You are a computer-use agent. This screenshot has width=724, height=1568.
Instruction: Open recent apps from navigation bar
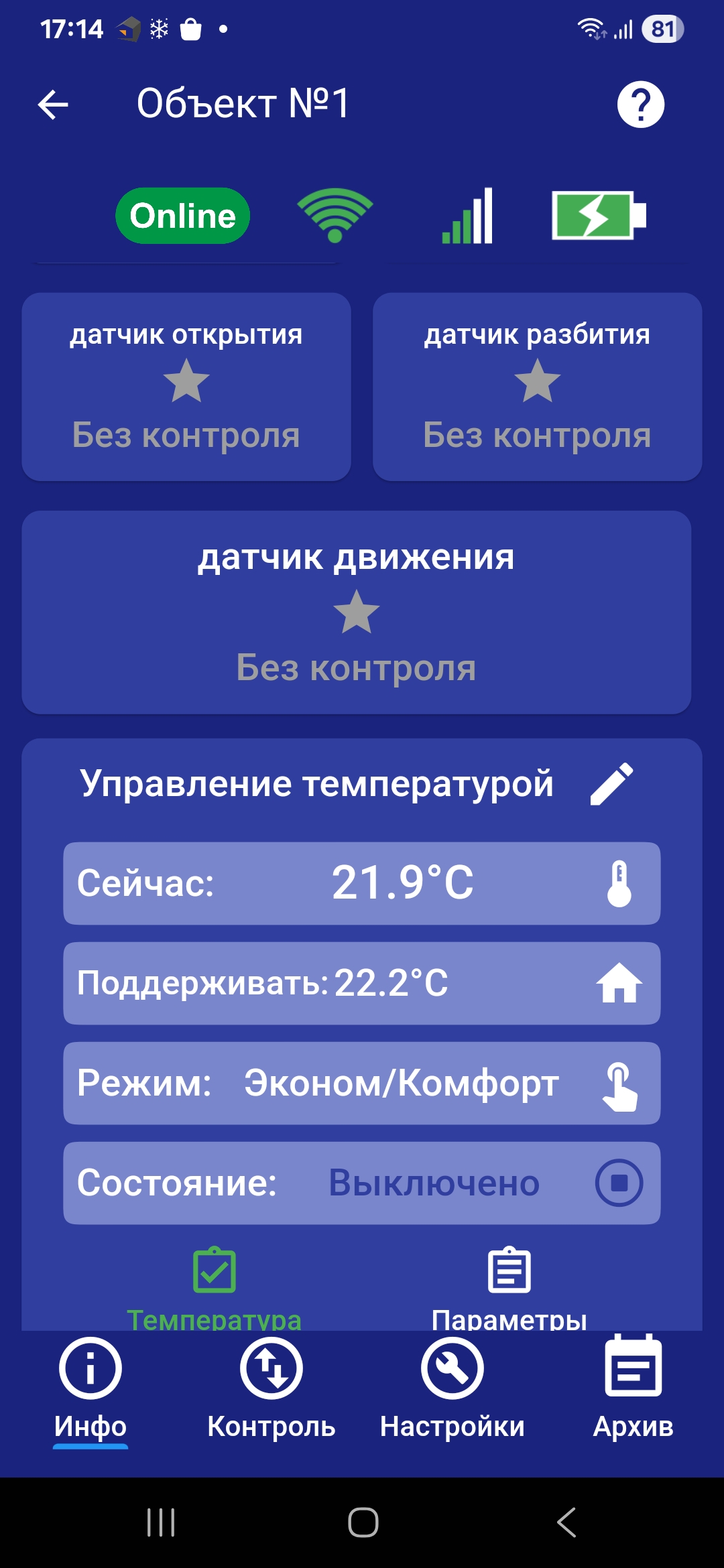pos(161,1522)
